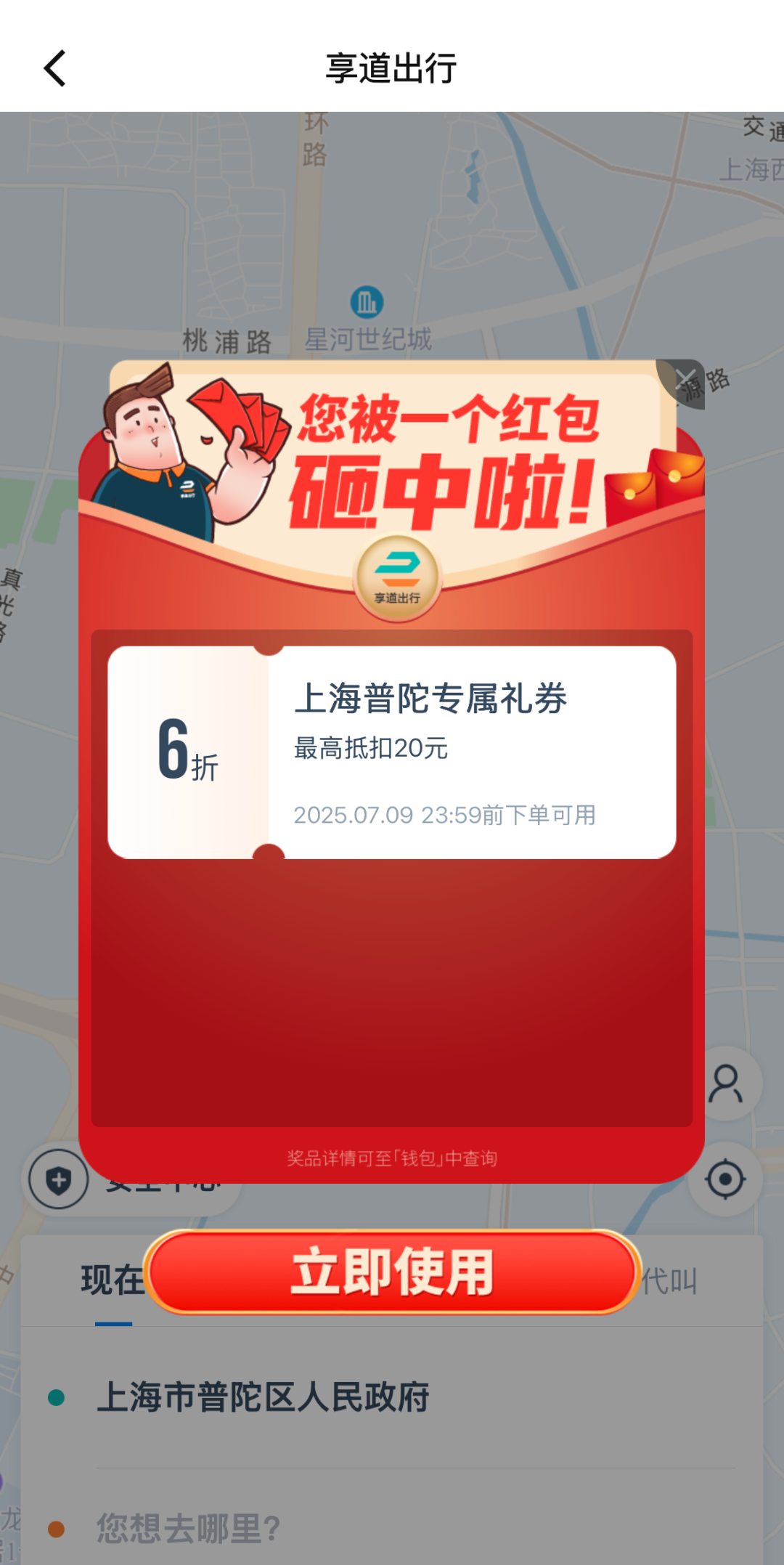
Task: Close the red packet popup
Action: [x=684, y=378]
